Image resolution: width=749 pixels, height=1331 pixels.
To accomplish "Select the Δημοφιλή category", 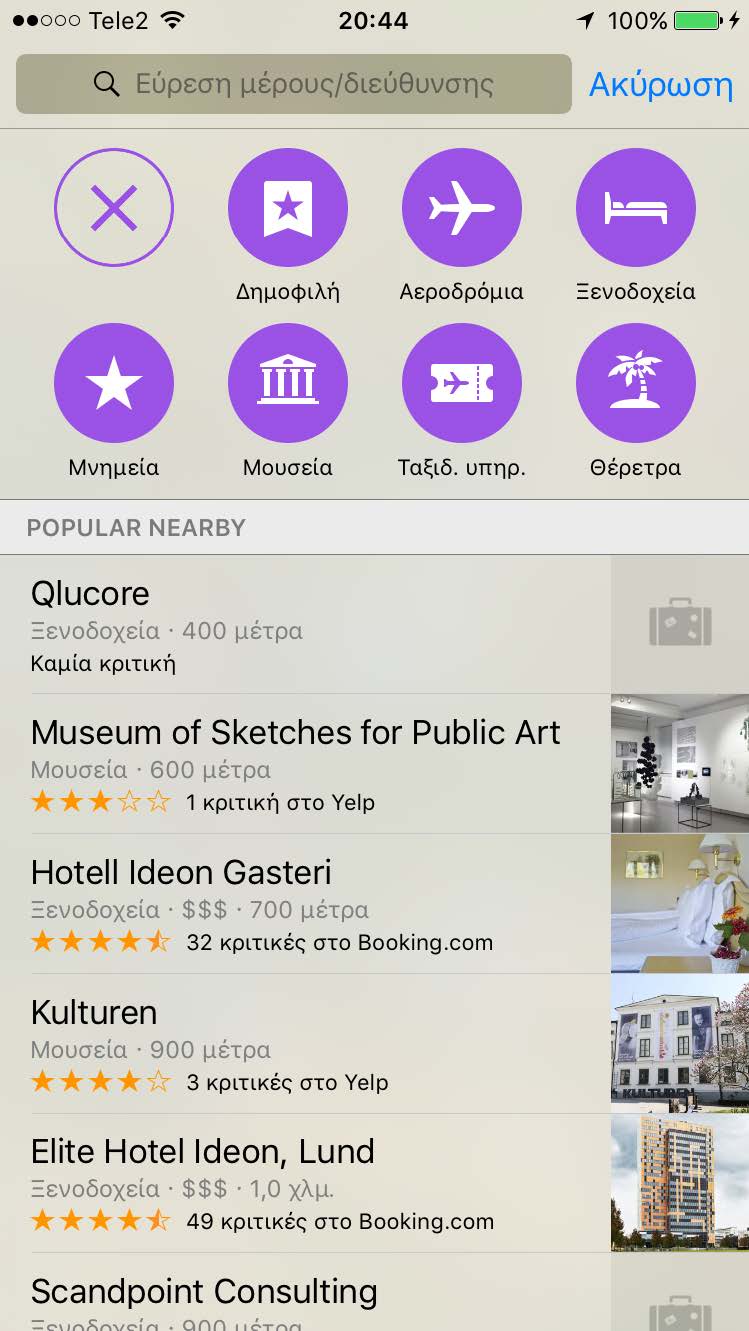I will (288, 208).
